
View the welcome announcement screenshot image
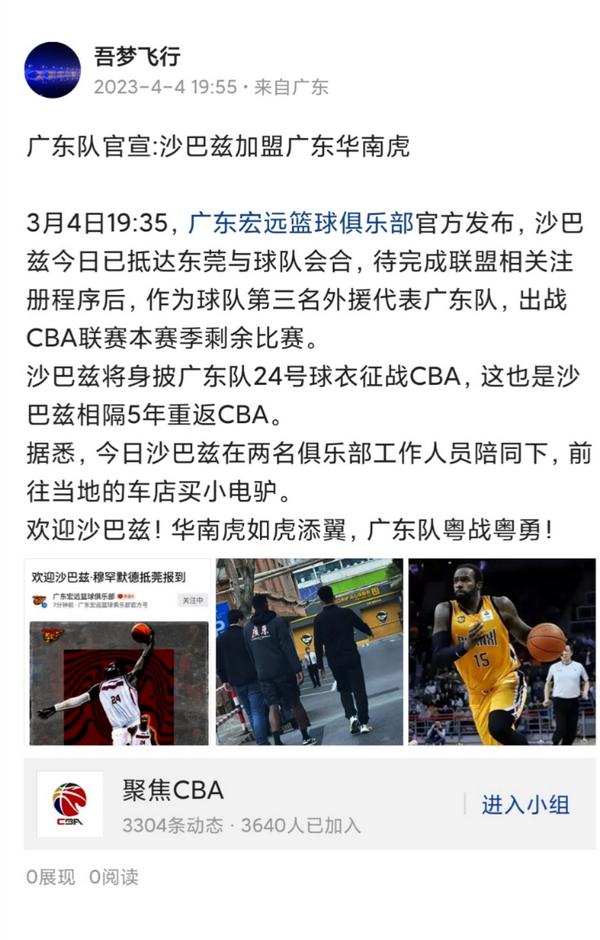tap(119, 652)
